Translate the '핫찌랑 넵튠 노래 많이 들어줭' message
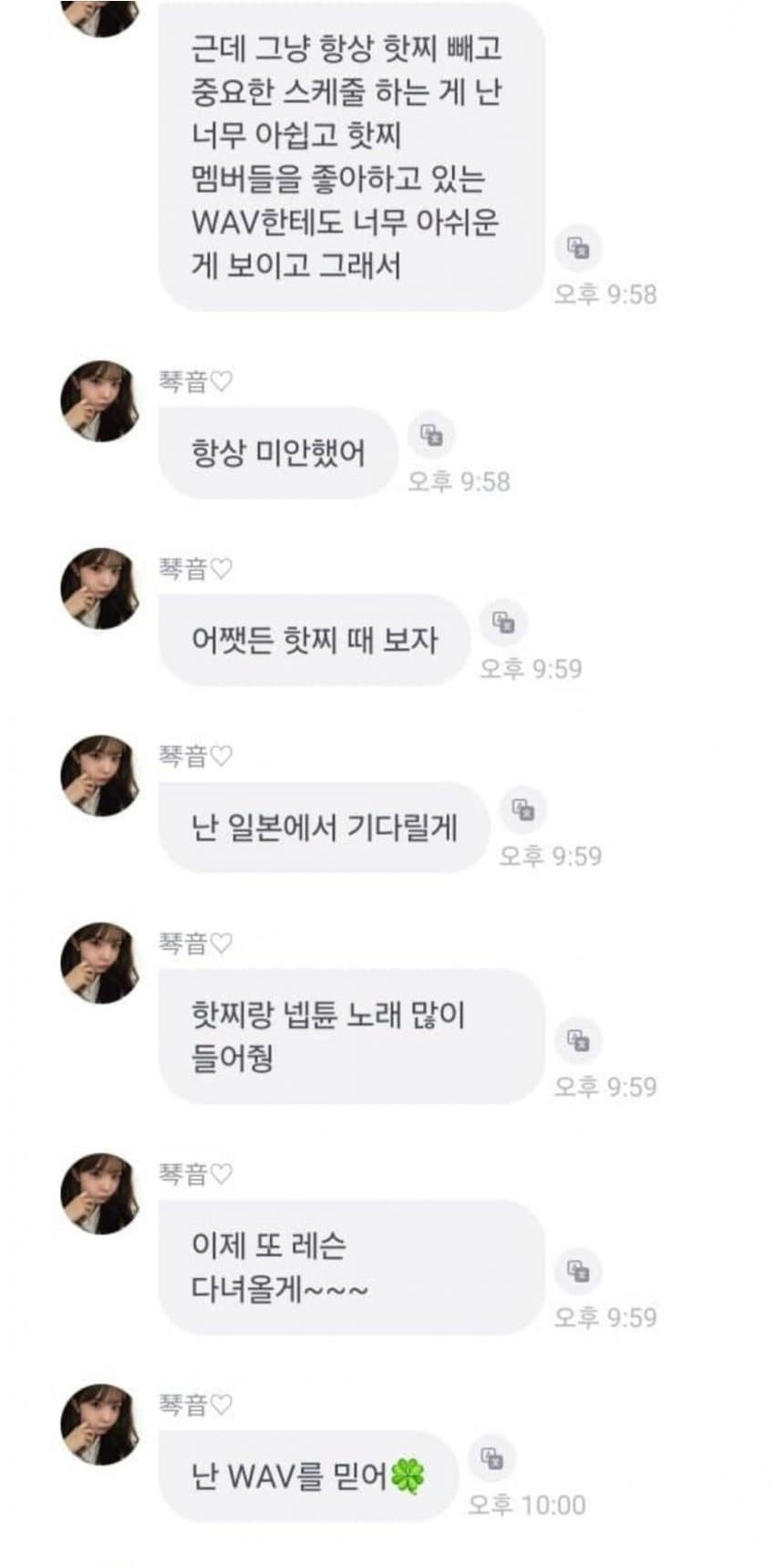This screenshot has height=1568, width=775. [x=578, y=1040]
